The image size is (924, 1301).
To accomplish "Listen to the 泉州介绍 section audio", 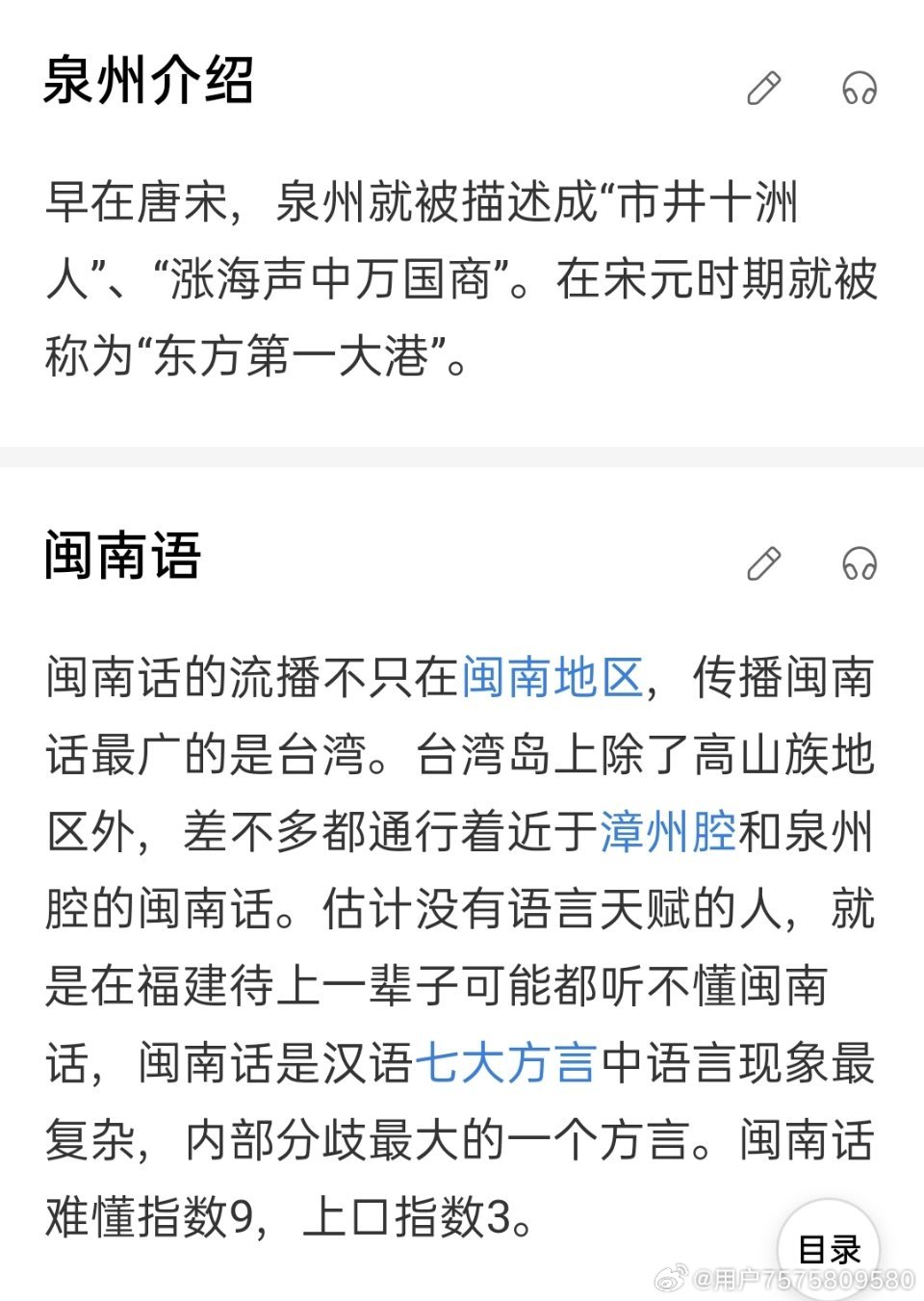I will click(859, 89).
